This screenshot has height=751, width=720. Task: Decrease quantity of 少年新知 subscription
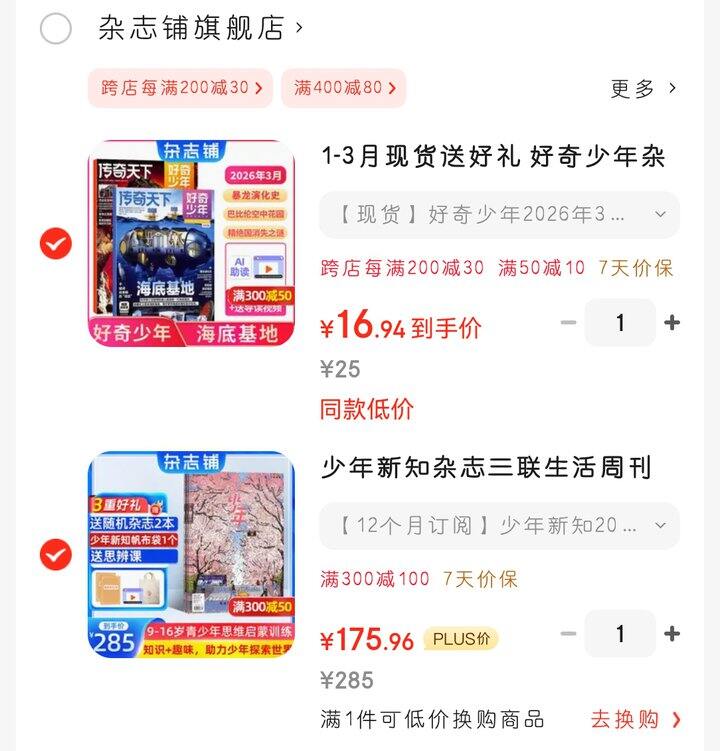pyautogui.click(x=566, y=633)
